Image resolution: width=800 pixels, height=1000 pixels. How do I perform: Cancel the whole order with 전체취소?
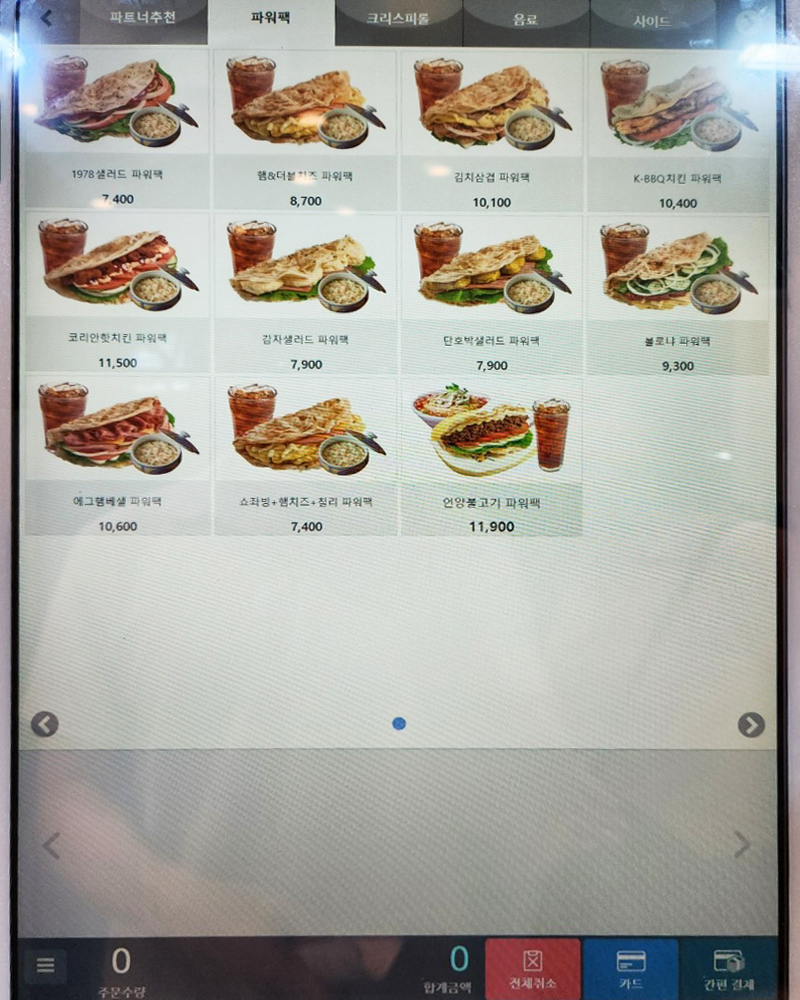[532, 969]
